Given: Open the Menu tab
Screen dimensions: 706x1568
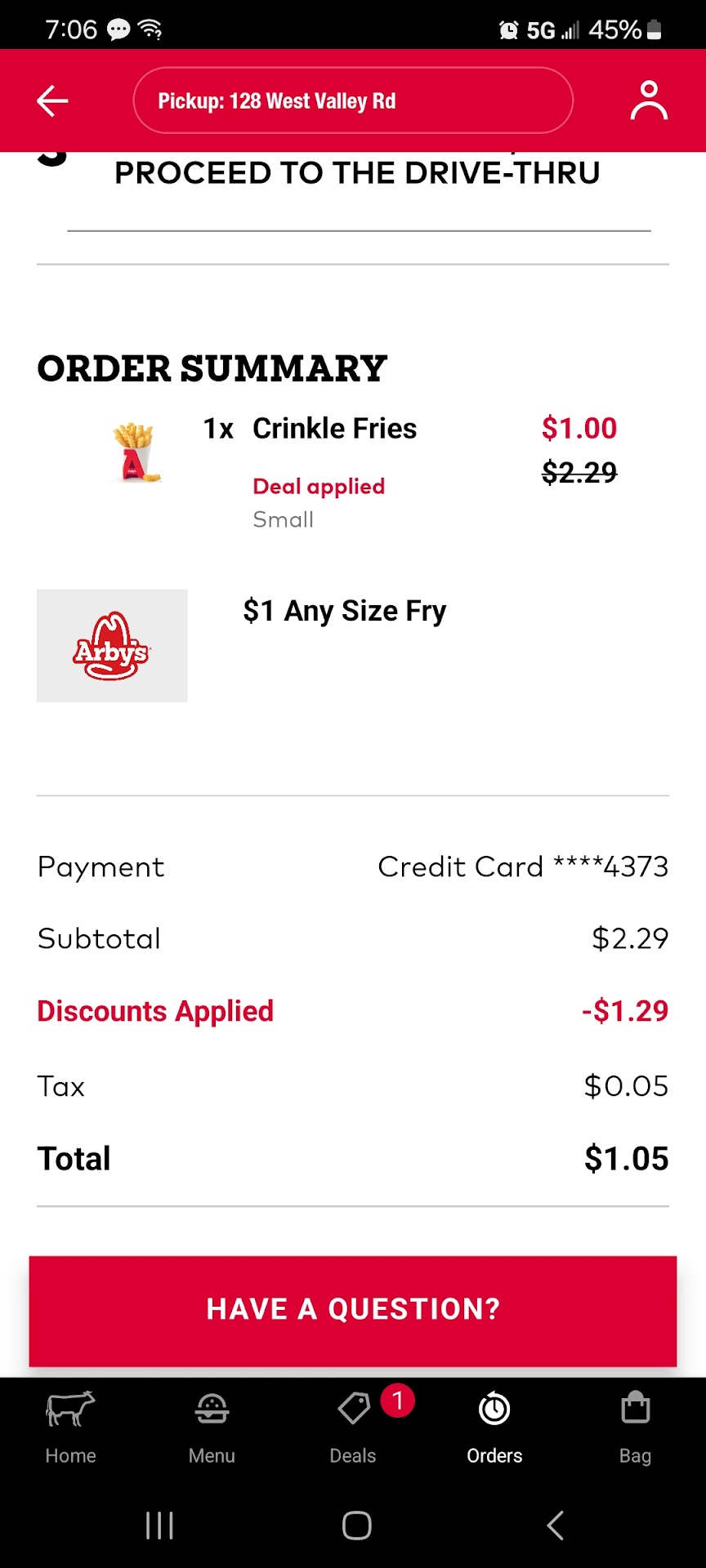Looking at the screenshot, I should pos(212,1426).
